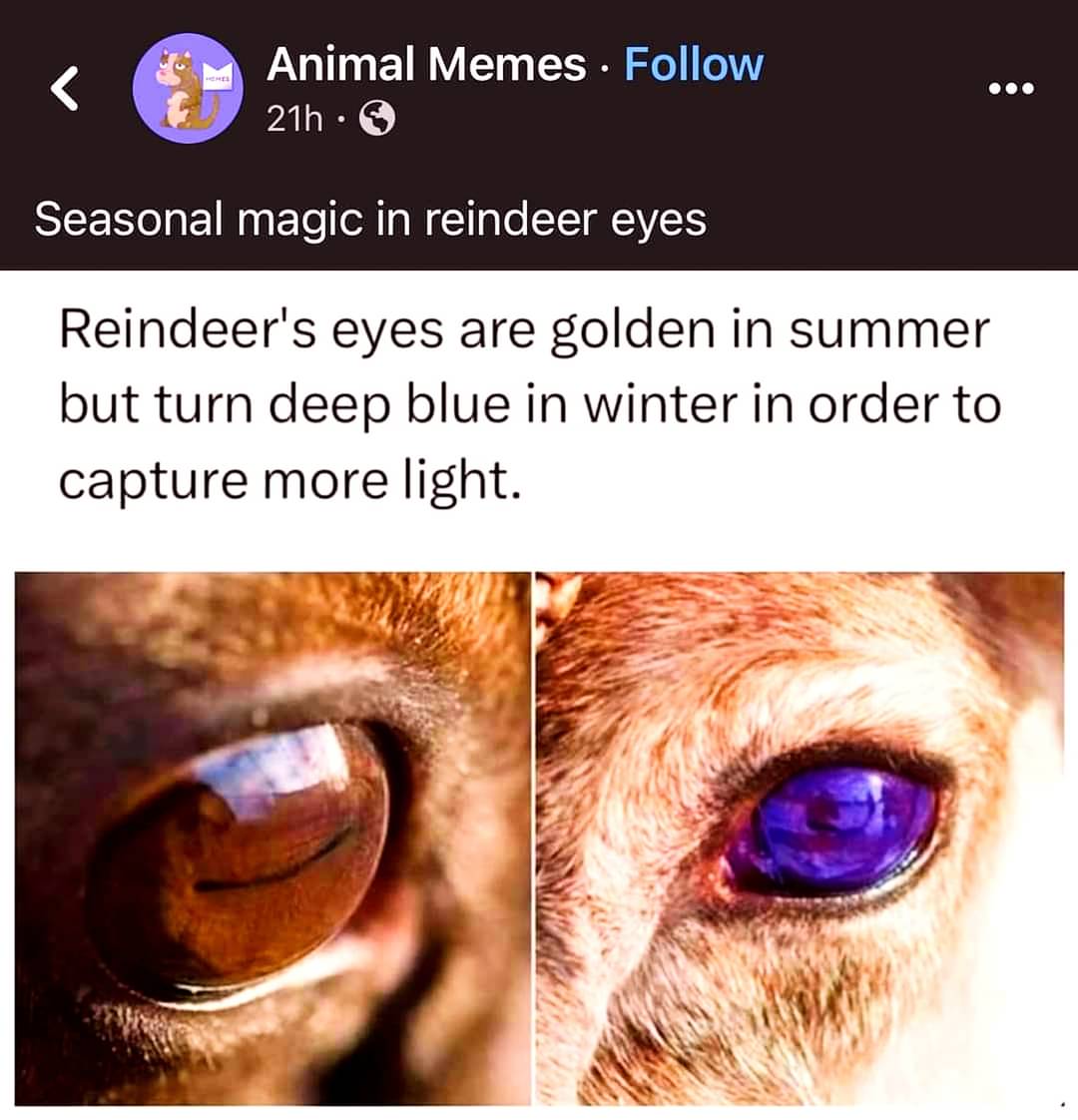Open the Animal Memes profile picture
Image resolution: width=1078 pixels, height=1120 pixels.
189,88
